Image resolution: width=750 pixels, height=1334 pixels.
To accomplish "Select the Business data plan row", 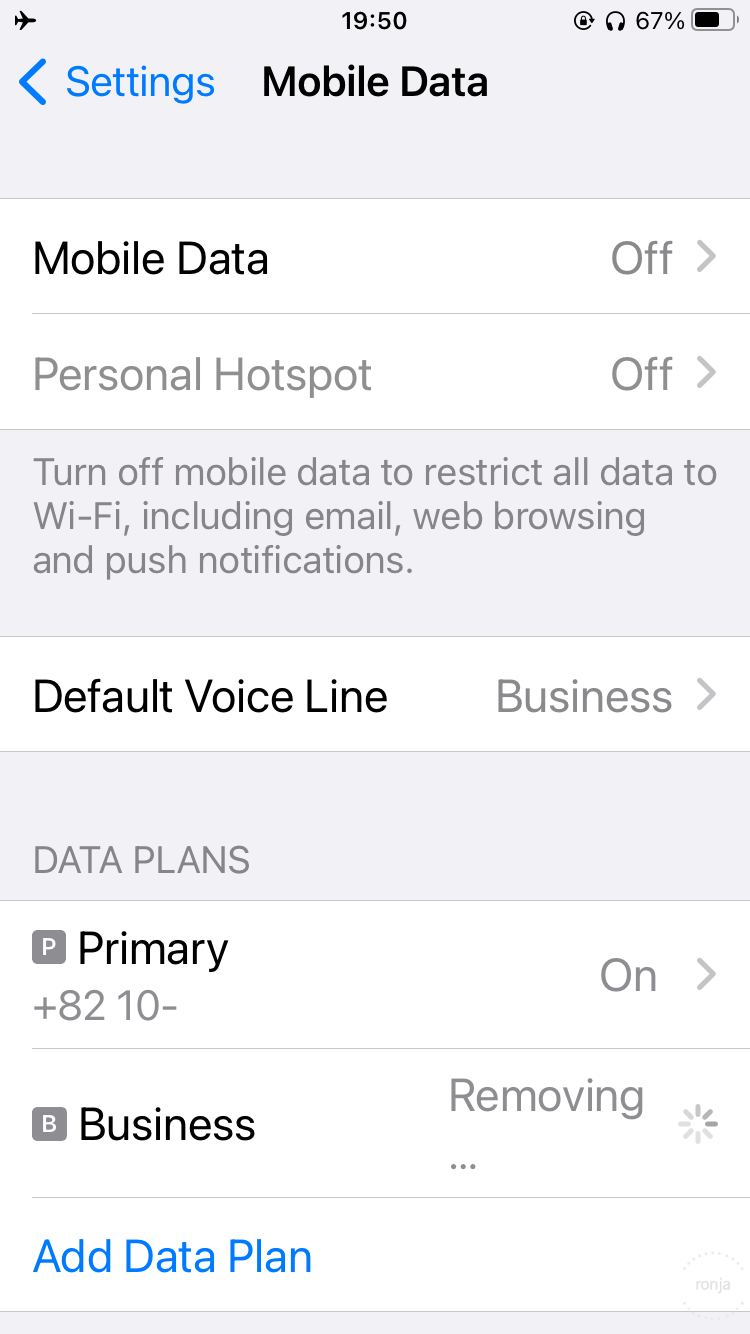I will [375, 1124].
